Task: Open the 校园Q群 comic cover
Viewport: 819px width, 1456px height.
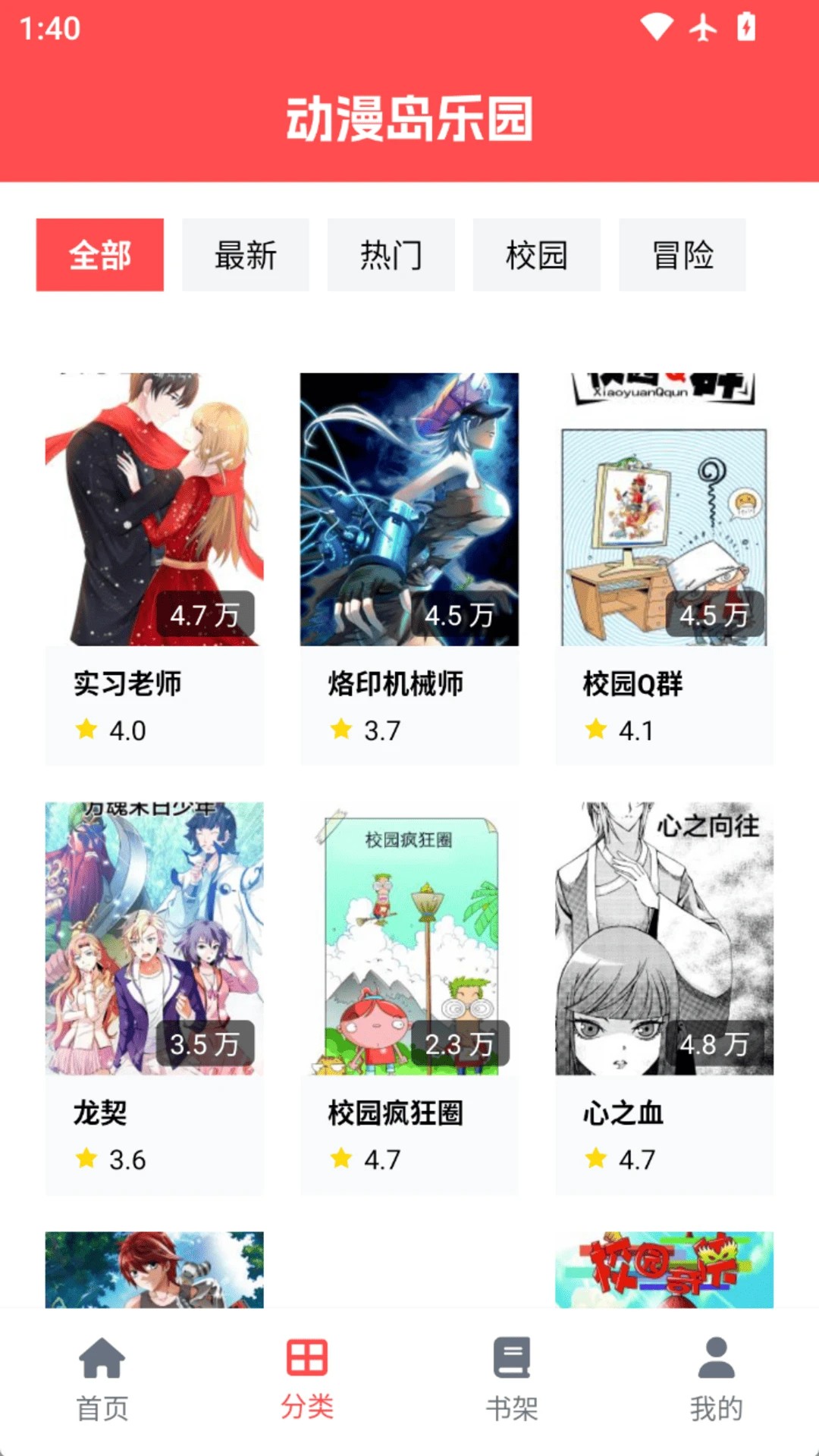Action: pyautogui.click(x=664, y=504)
